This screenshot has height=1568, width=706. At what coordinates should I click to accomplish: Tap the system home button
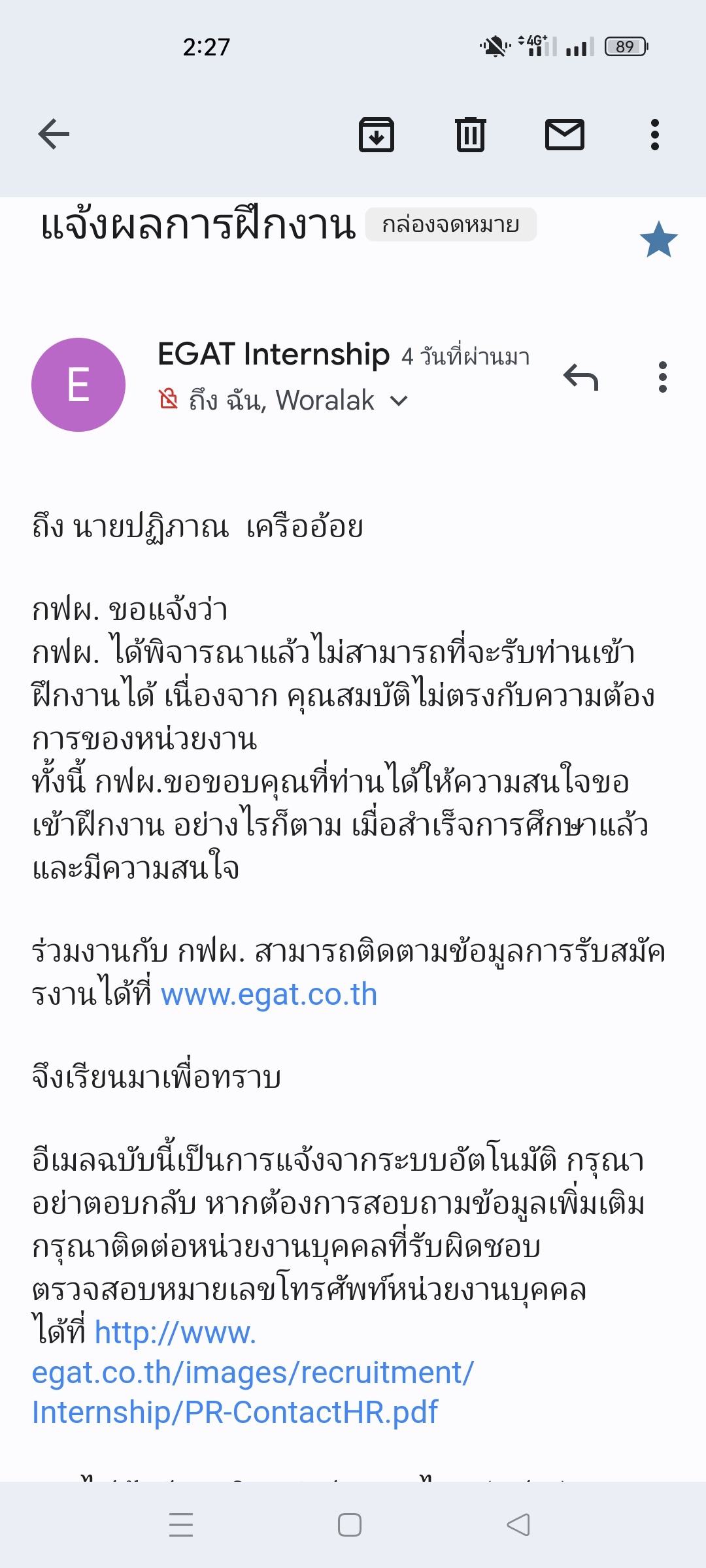350,1525
